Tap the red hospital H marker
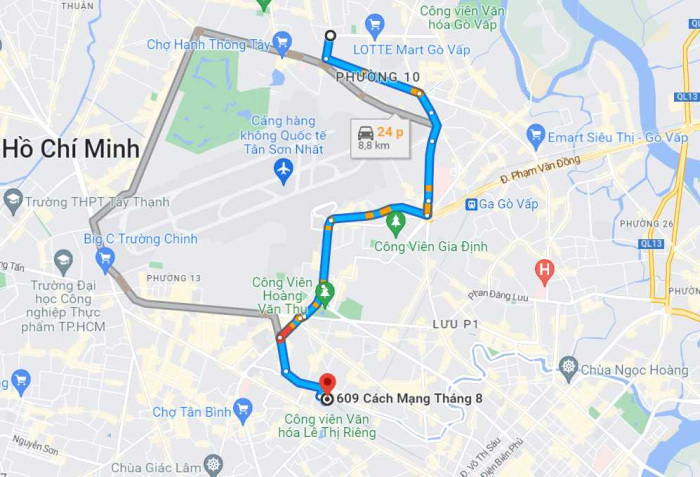The image size is (700, 477). tap(544, 268)
